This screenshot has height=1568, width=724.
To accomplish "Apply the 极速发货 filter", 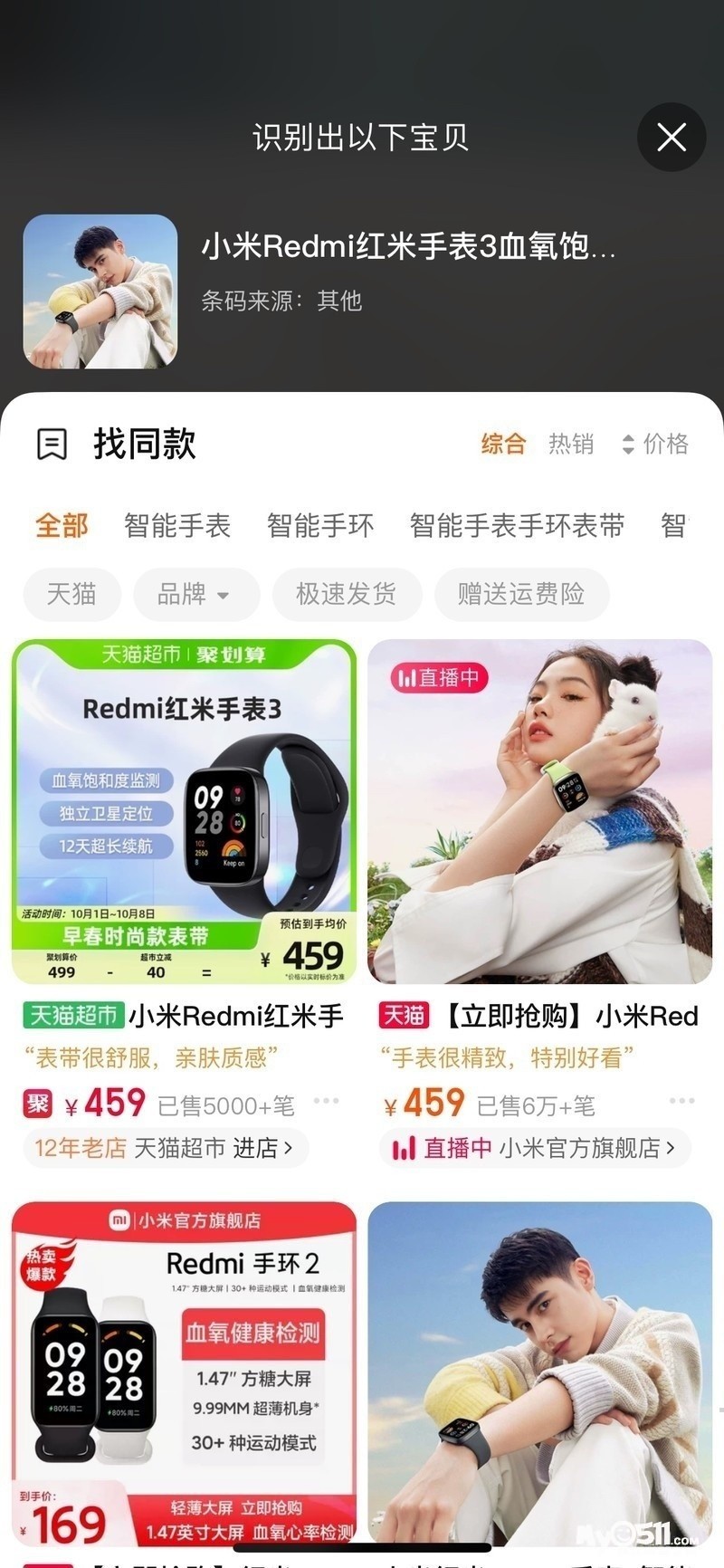I will 347,594.
